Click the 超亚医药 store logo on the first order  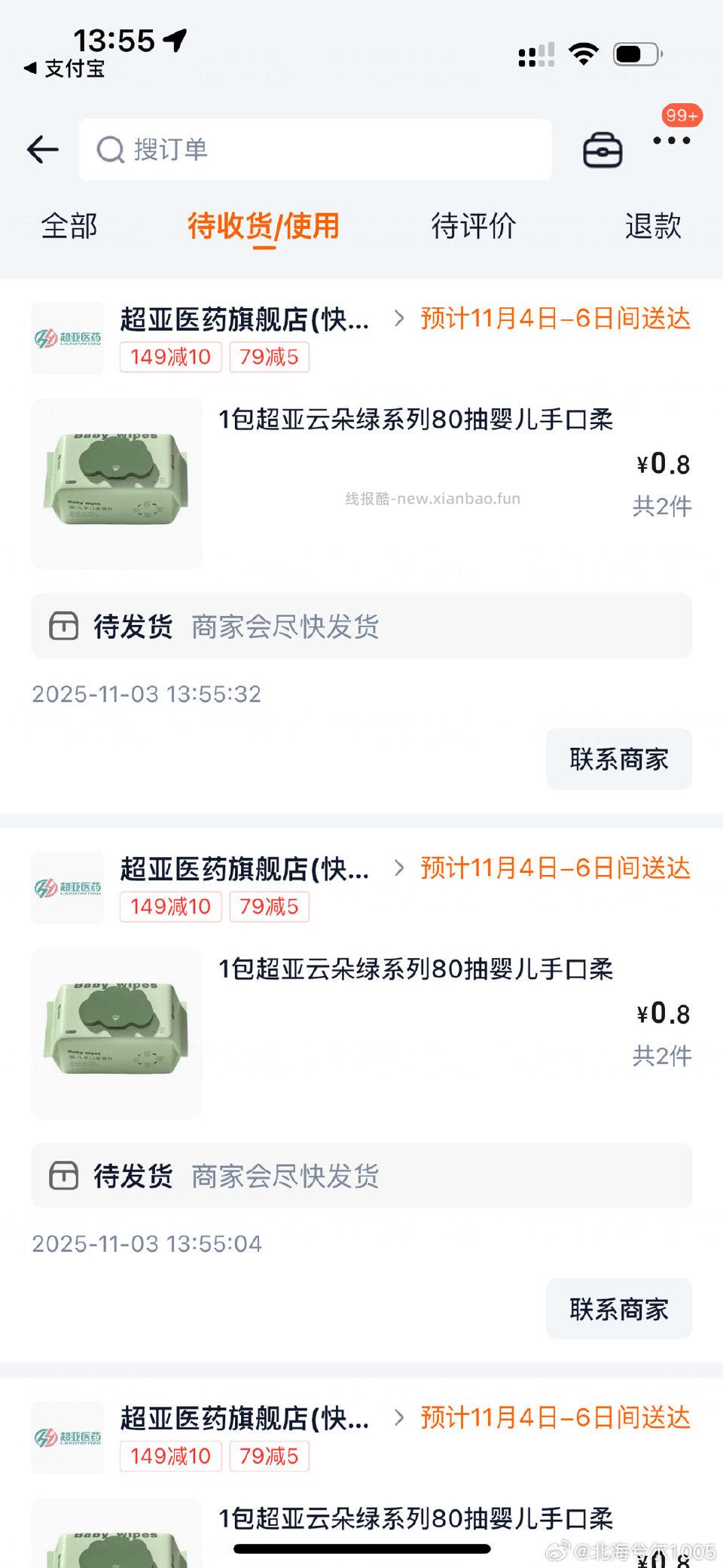coord(68,337)
